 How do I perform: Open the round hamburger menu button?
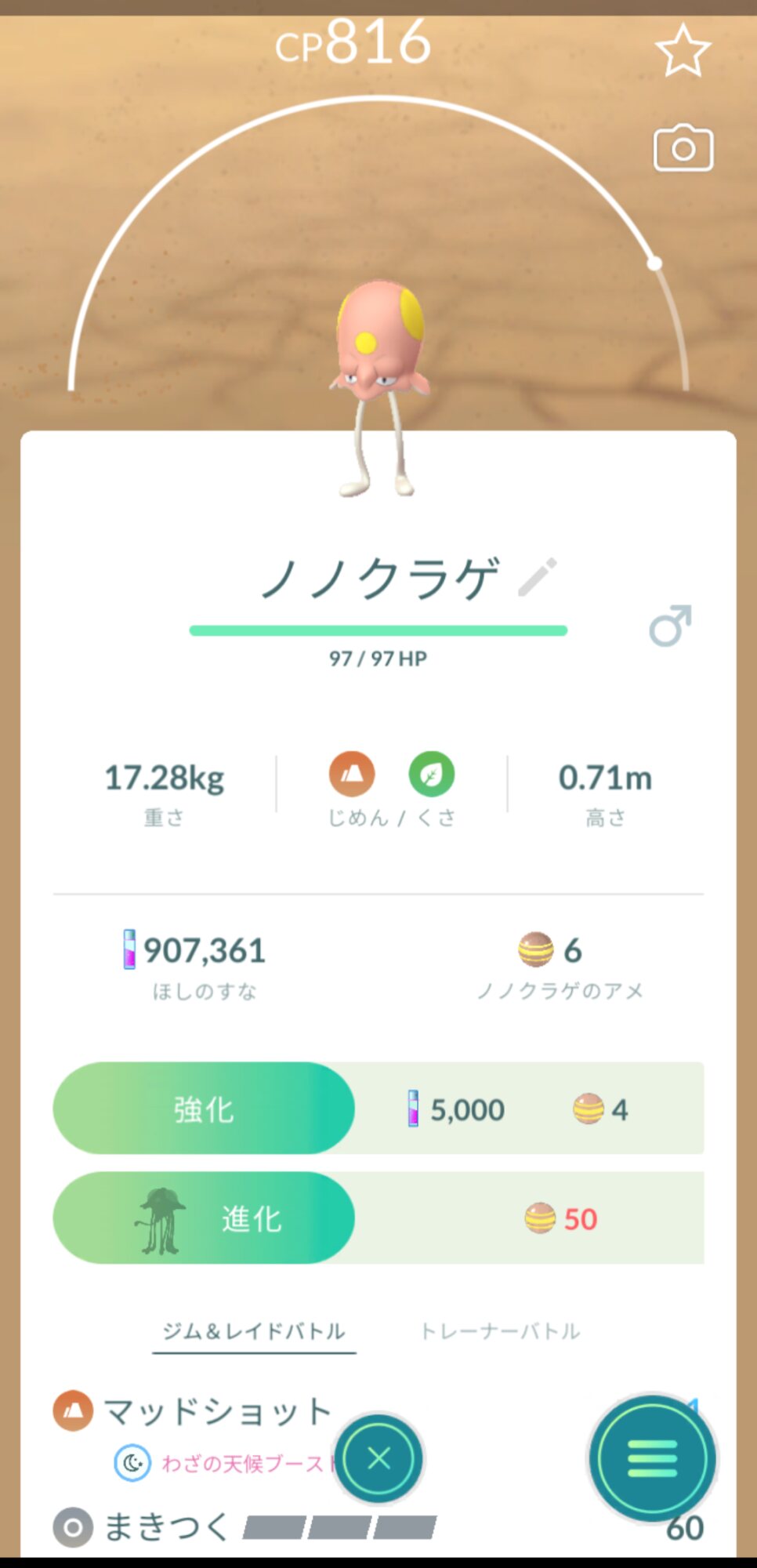coord(652,1458)
